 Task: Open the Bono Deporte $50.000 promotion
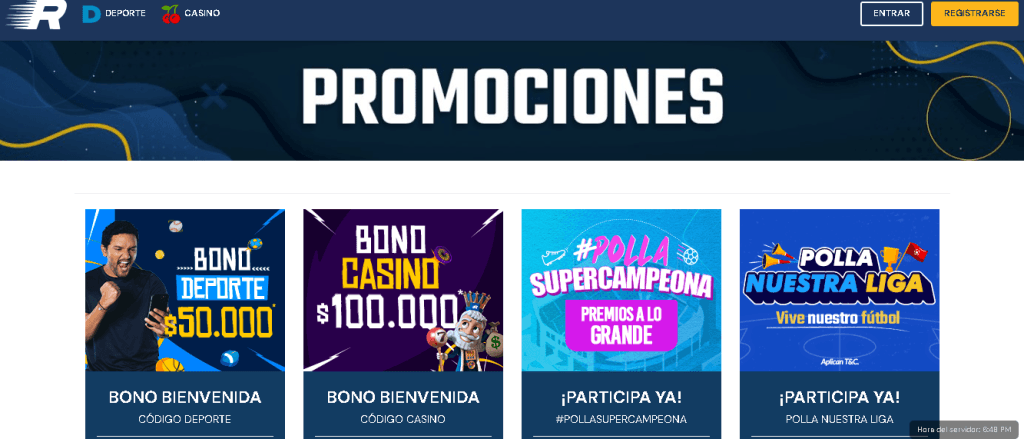[x=185, y=290]
